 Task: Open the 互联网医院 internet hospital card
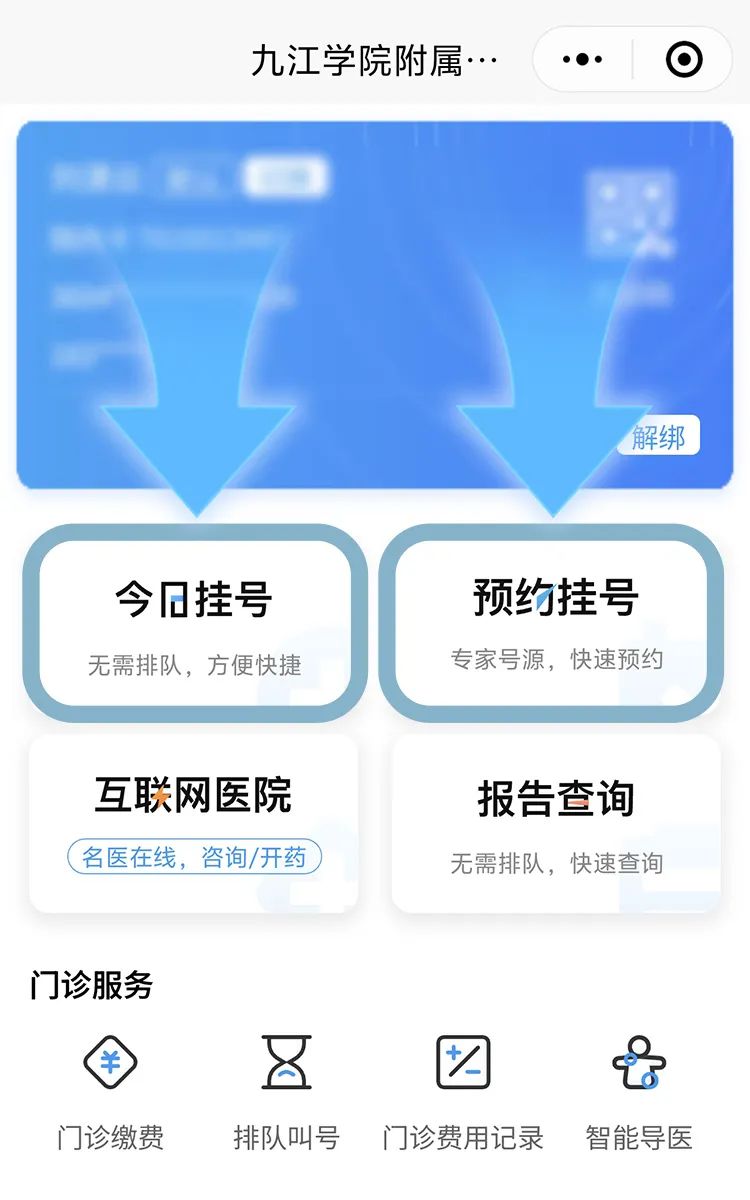click(x=194, y=824)
